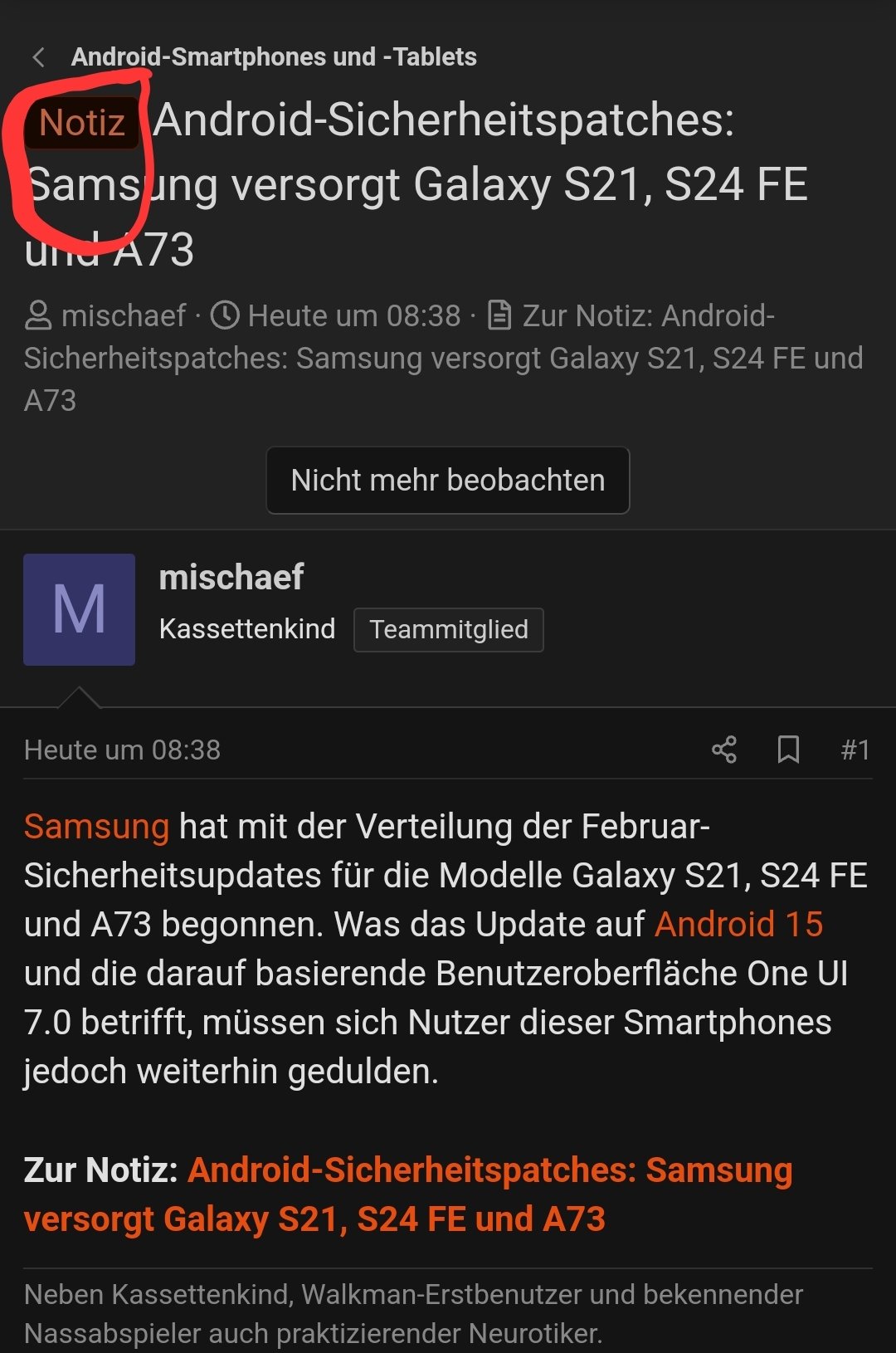Tap Nicht mehr beobachten button
896x1353 pixels.
[x=448, y=481]
